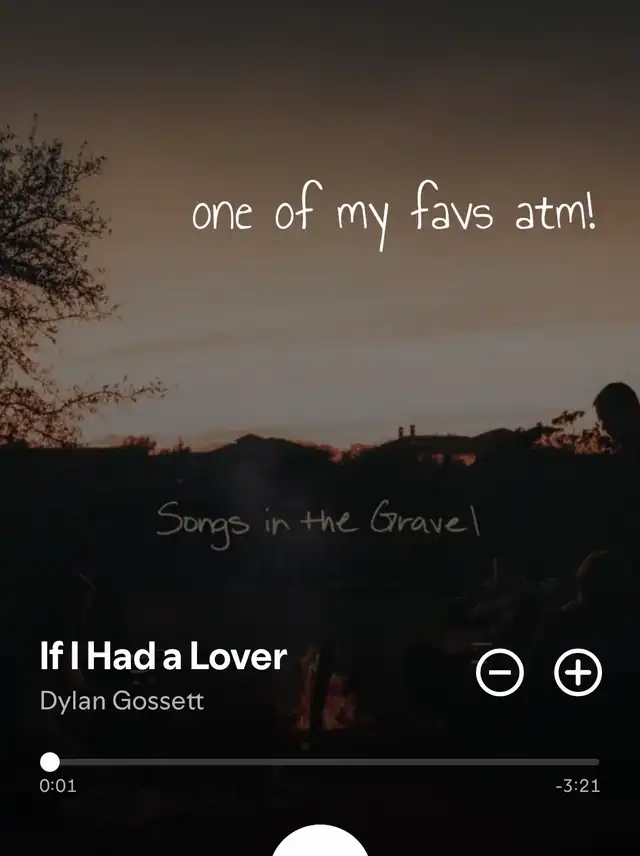
Task: Tap the playback progress bar
Action: pos(320,762)
